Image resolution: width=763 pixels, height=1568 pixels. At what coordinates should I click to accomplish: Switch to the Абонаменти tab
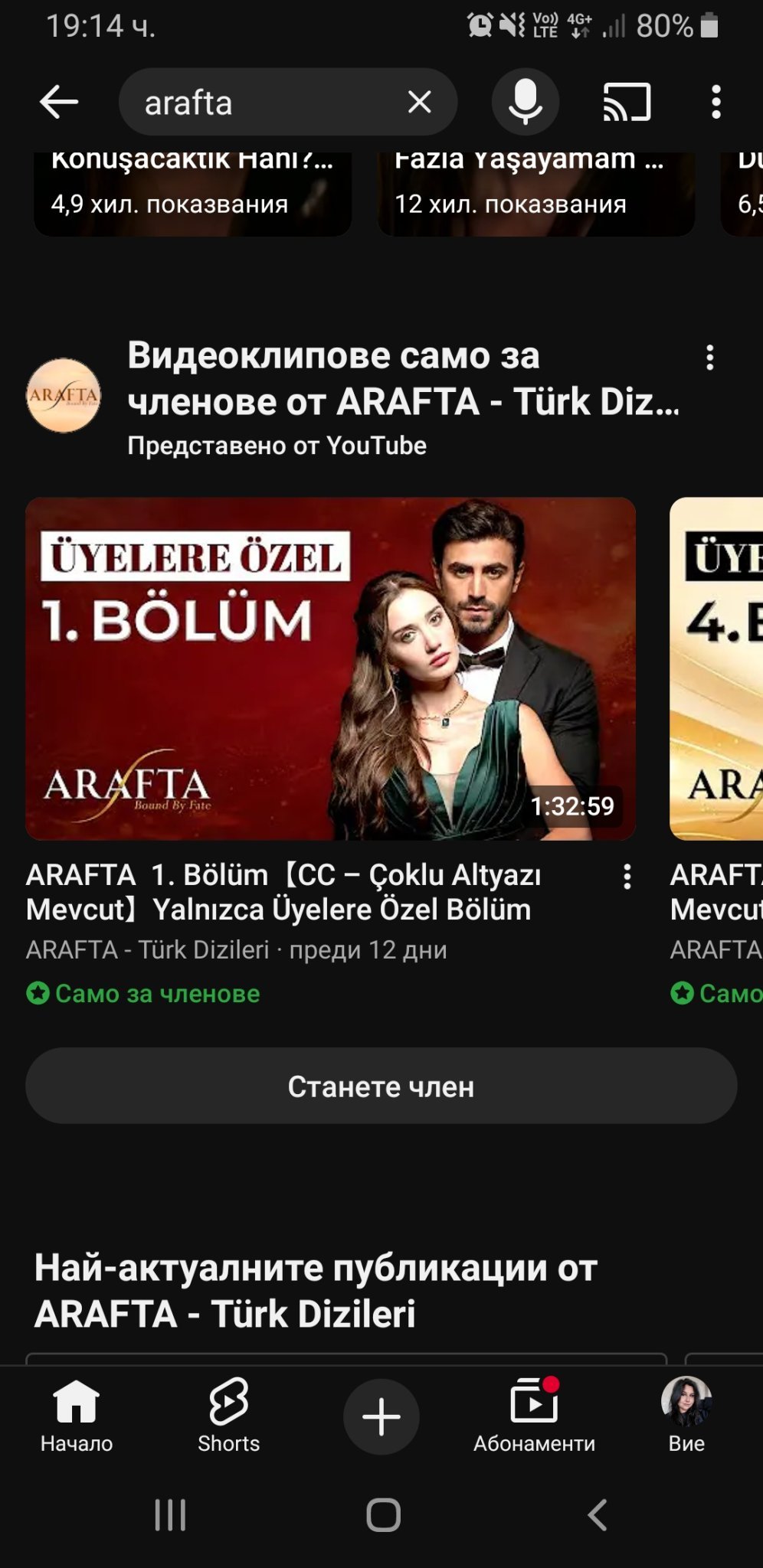534,1415
